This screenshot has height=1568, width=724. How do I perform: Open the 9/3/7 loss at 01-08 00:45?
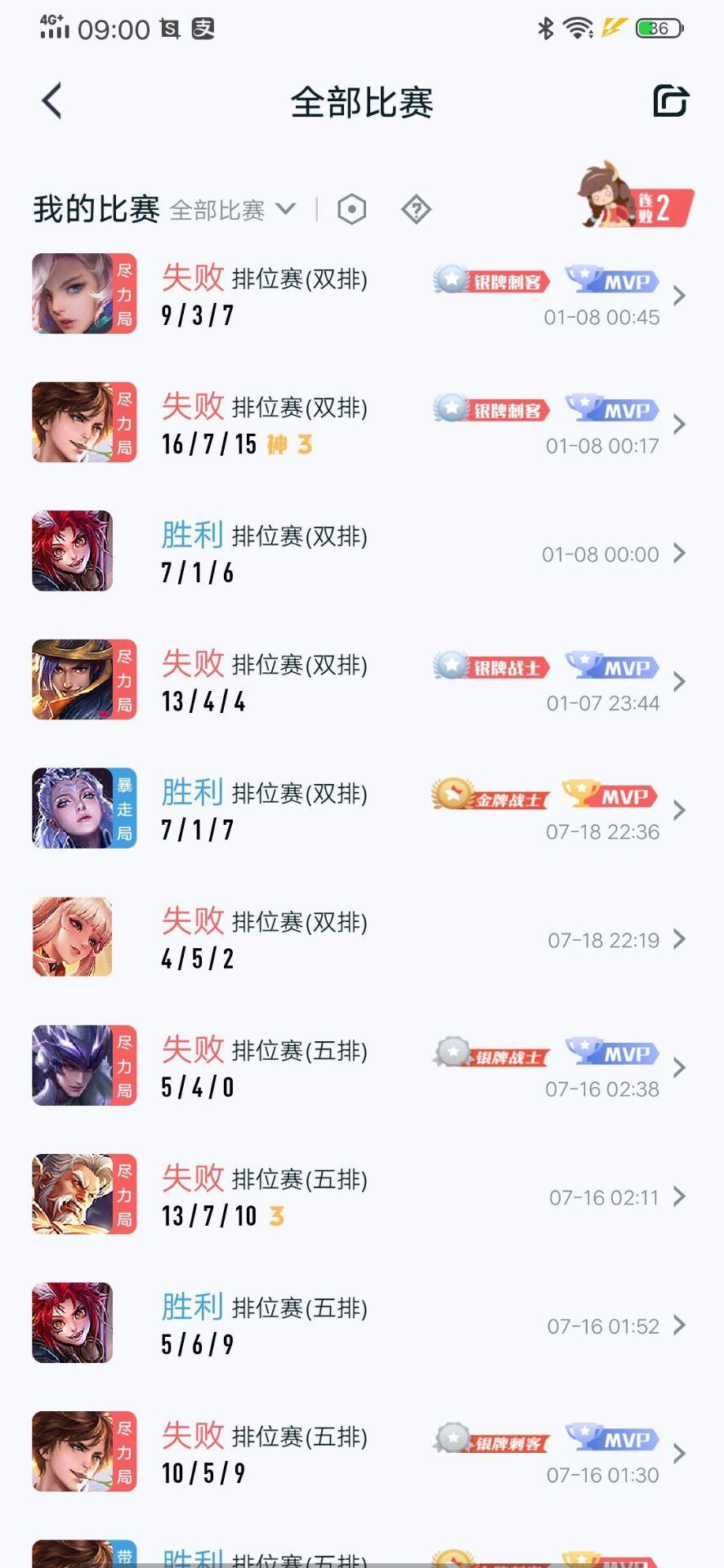(x=362, y=295)
